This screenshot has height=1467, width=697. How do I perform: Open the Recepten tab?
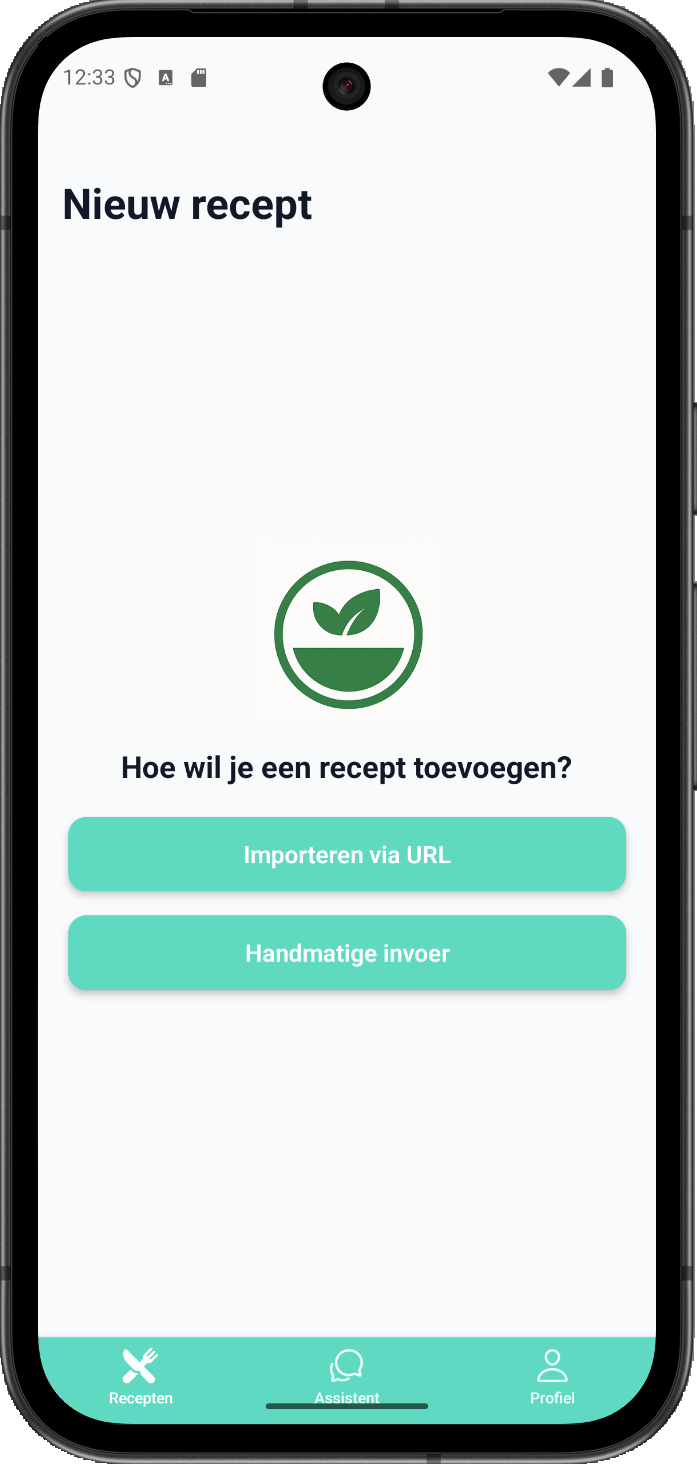point(141,1377)
